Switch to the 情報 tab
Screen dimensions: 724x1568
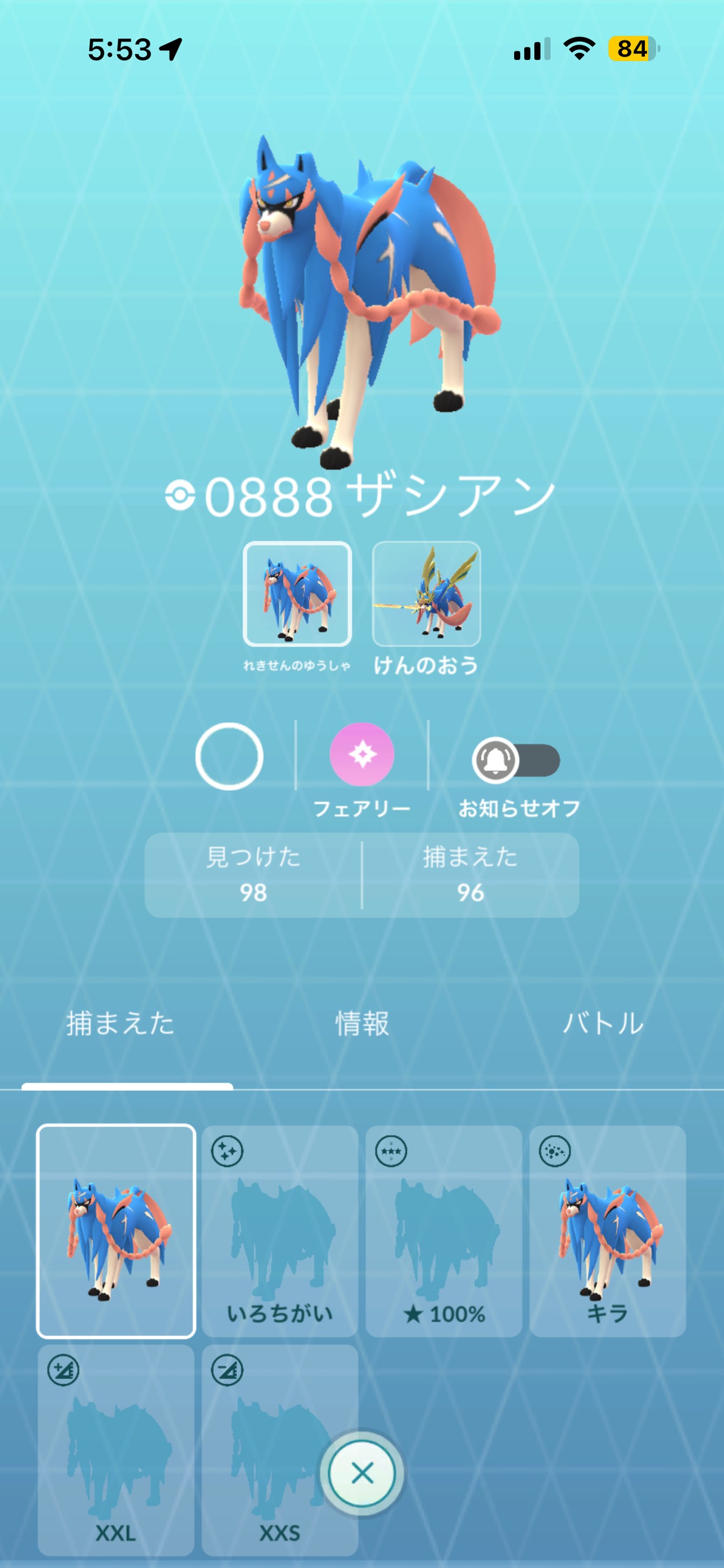361,1024
